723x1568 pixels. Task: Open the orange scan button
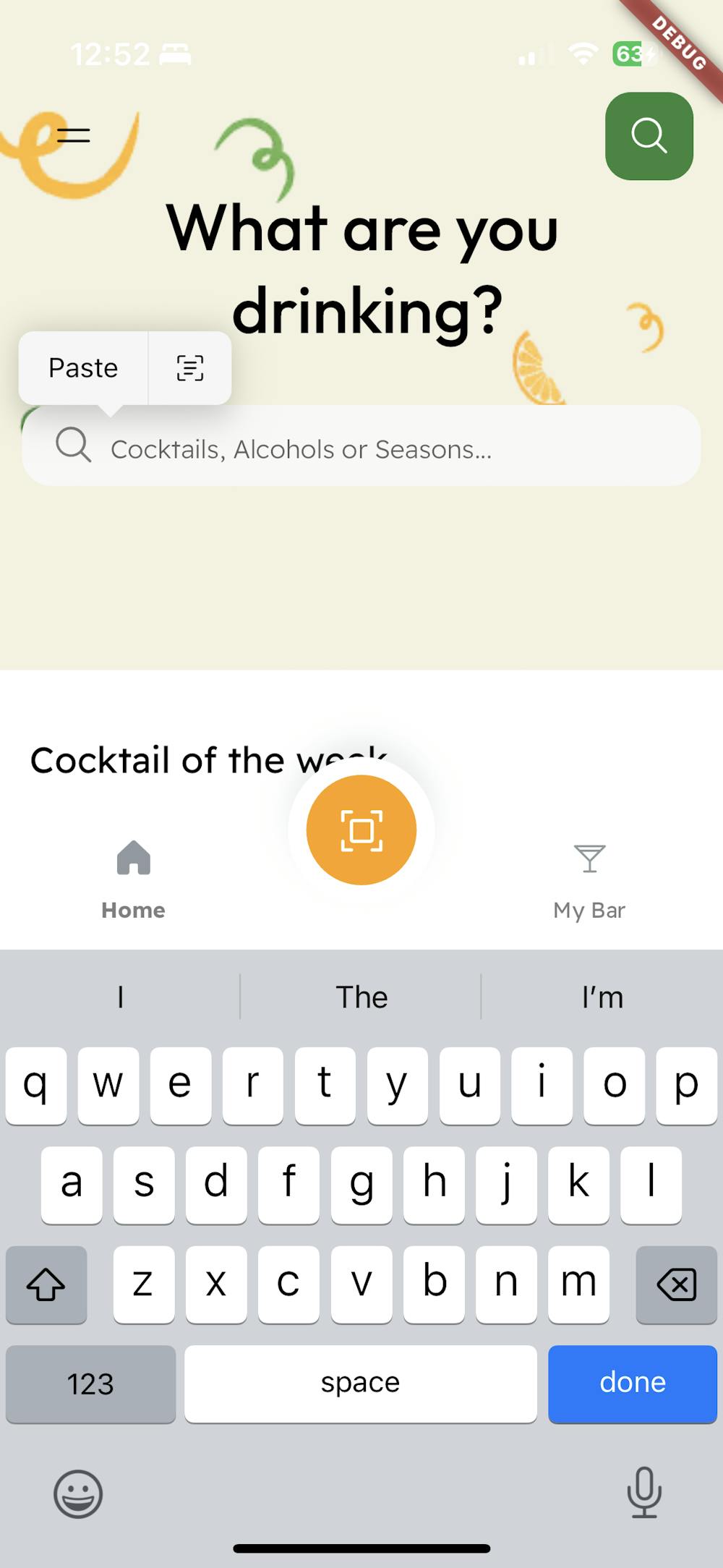(x=361, y=830)
